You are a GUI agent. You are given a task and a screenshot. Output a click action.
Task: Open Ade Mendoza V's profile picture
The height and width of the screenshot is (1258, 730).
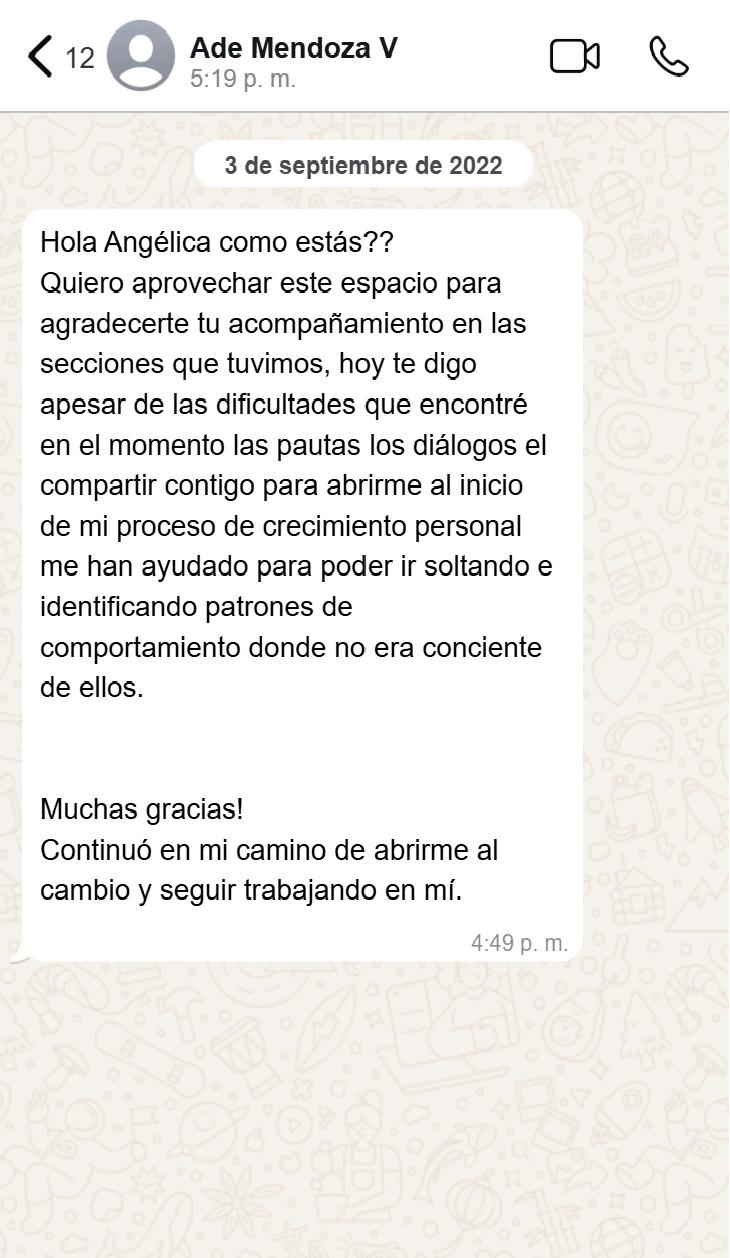pyautogui.click(x=141, y=56)
